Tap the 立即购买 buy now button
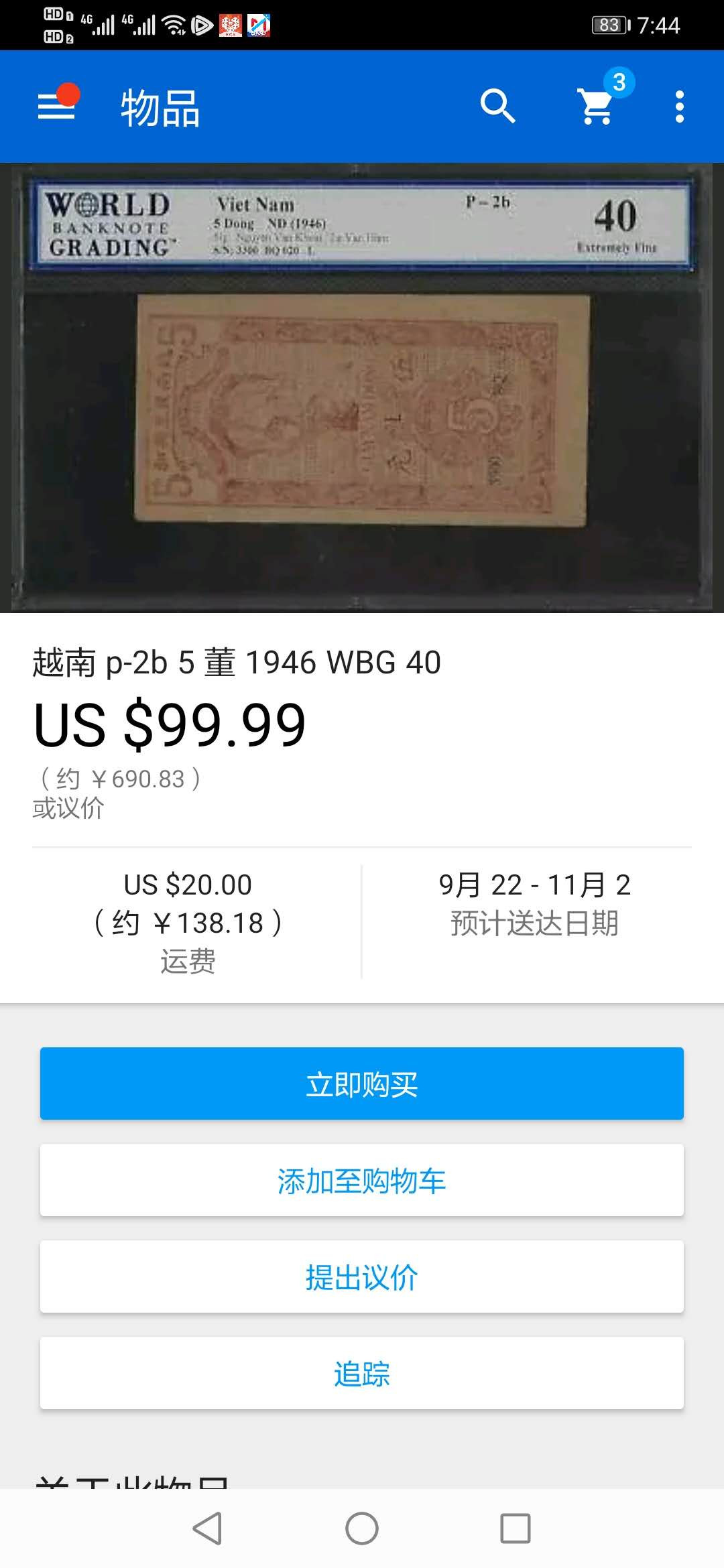The image size is (724, 1568). click(x=362, y=1083)
